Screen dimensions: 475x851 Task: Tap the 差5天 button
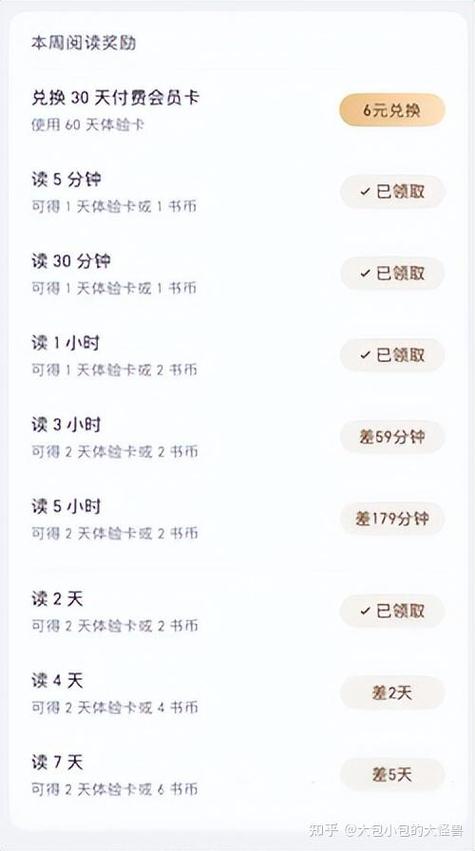(392, 774)
